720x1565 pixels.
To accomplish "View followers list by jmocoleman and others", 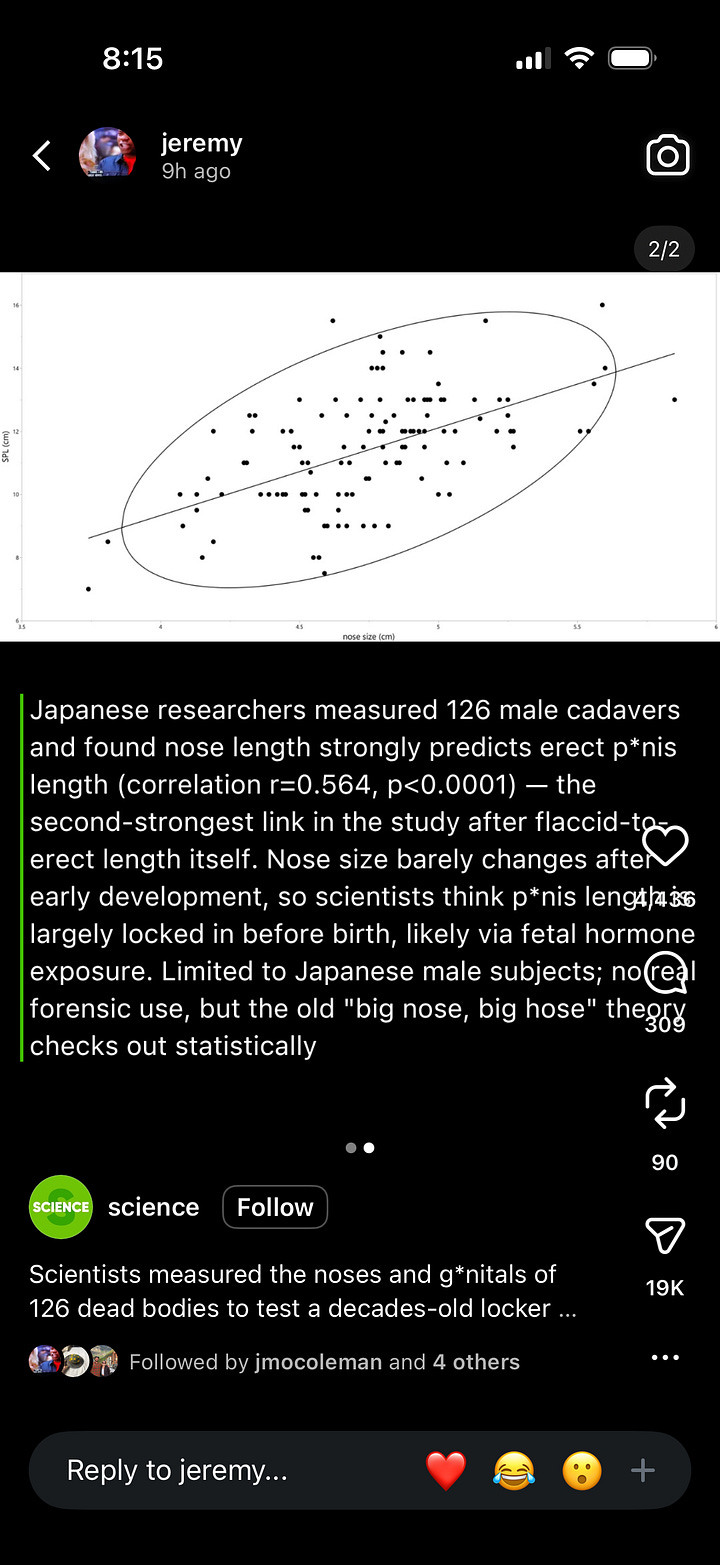I will coord(325,1362).
